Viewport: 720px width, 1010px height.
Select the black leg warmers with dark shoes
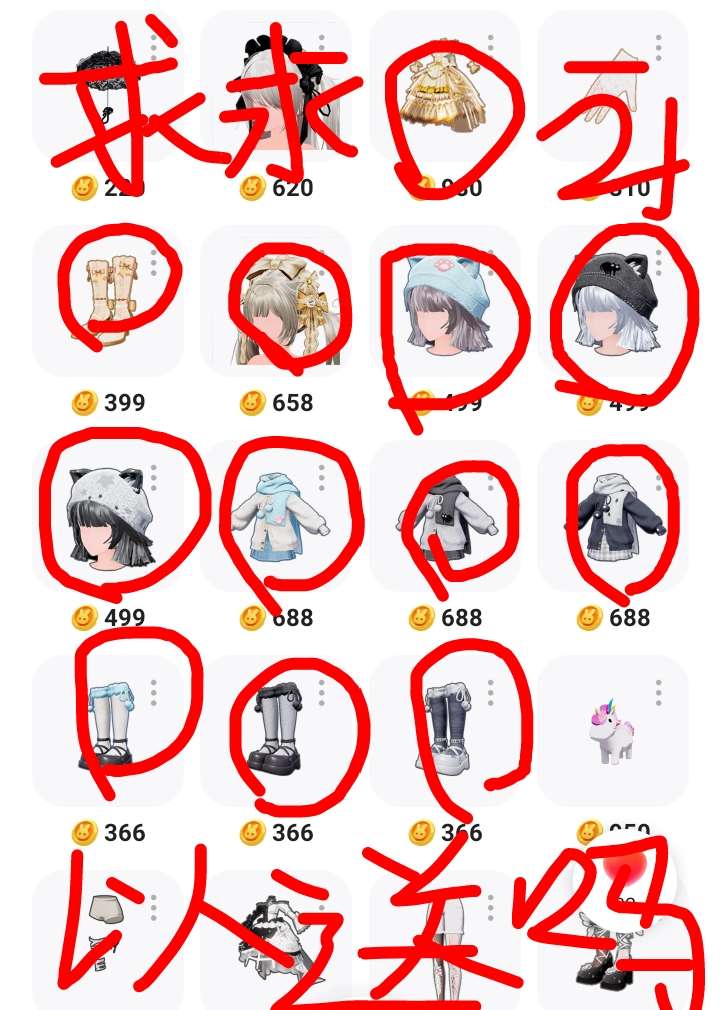coord(275,730)
